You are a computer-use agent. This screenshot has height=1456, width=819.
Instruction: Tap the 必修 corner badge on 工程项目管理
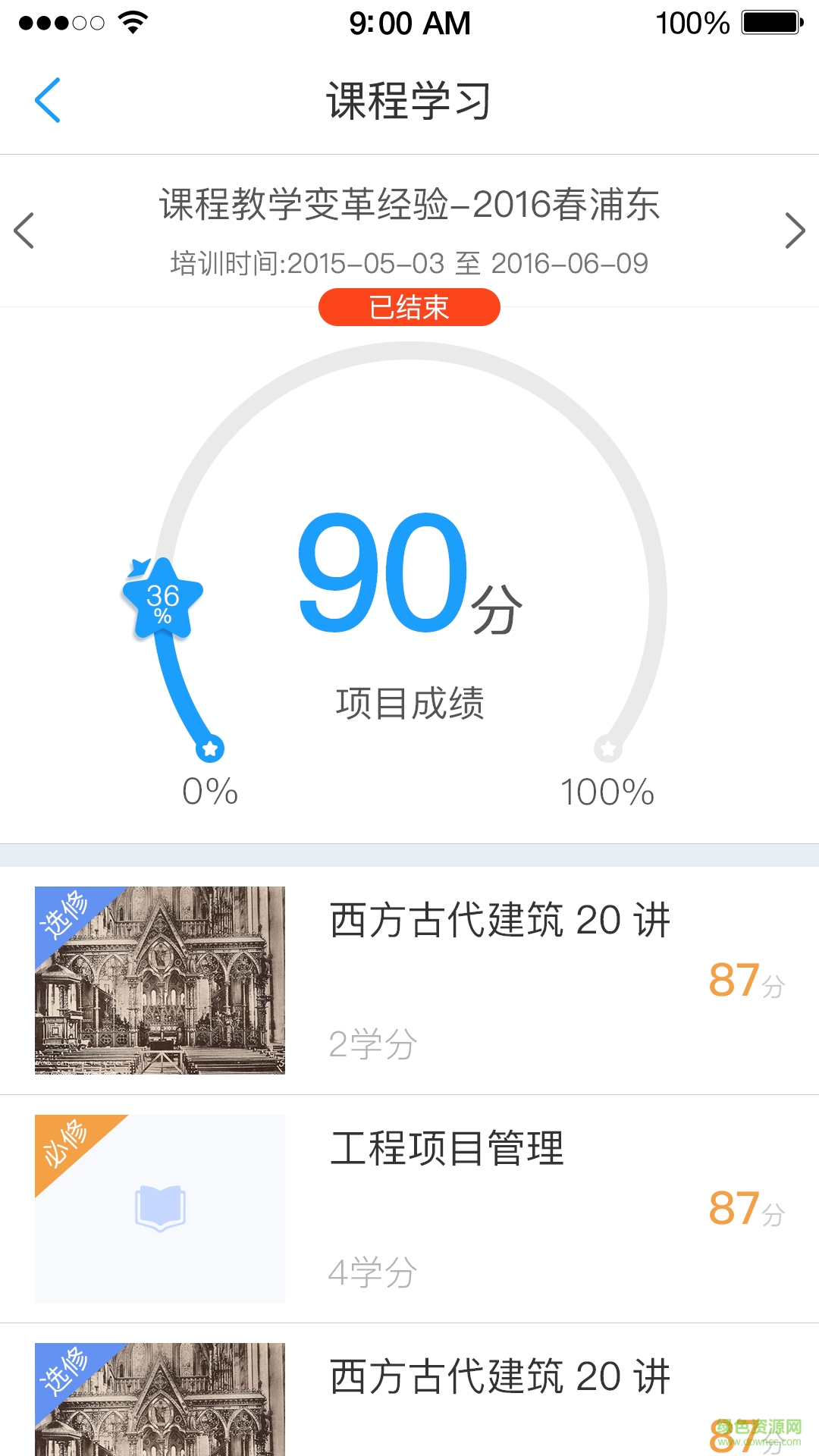click(64, 1145)
